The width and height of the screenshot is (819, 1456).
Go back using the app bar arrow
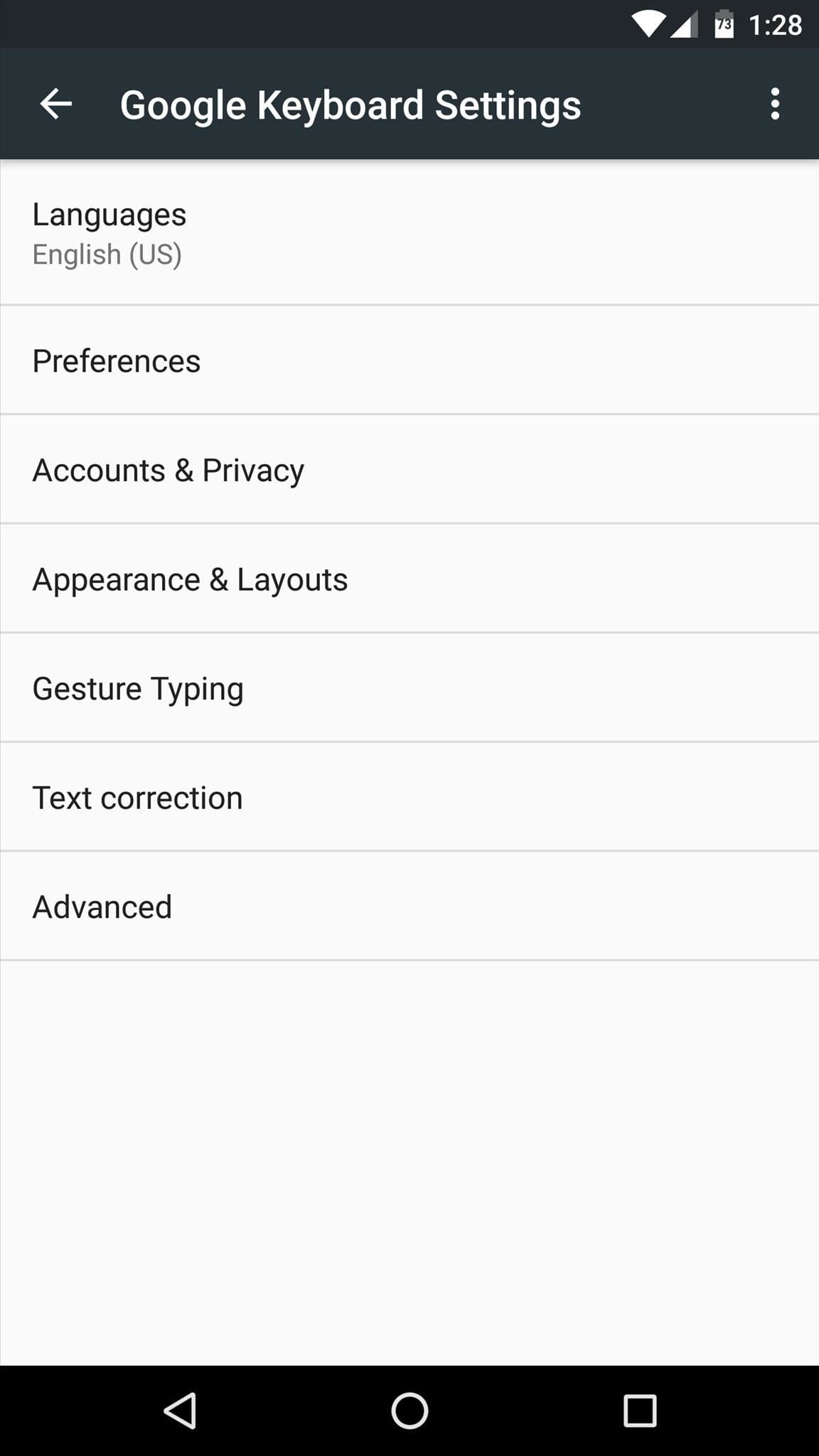[55, 105]
